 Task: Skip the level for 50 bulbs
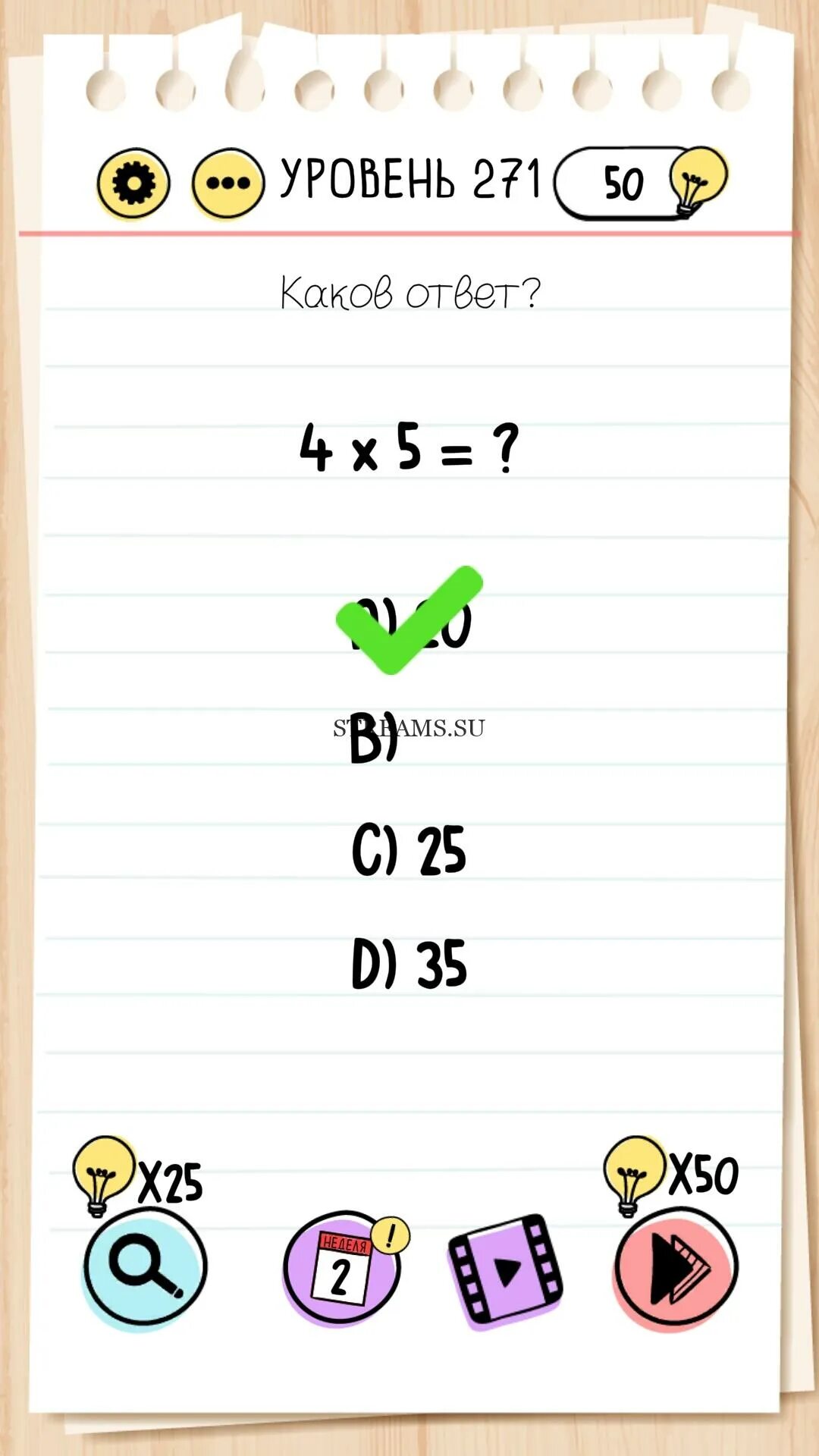coord(675,1269)
